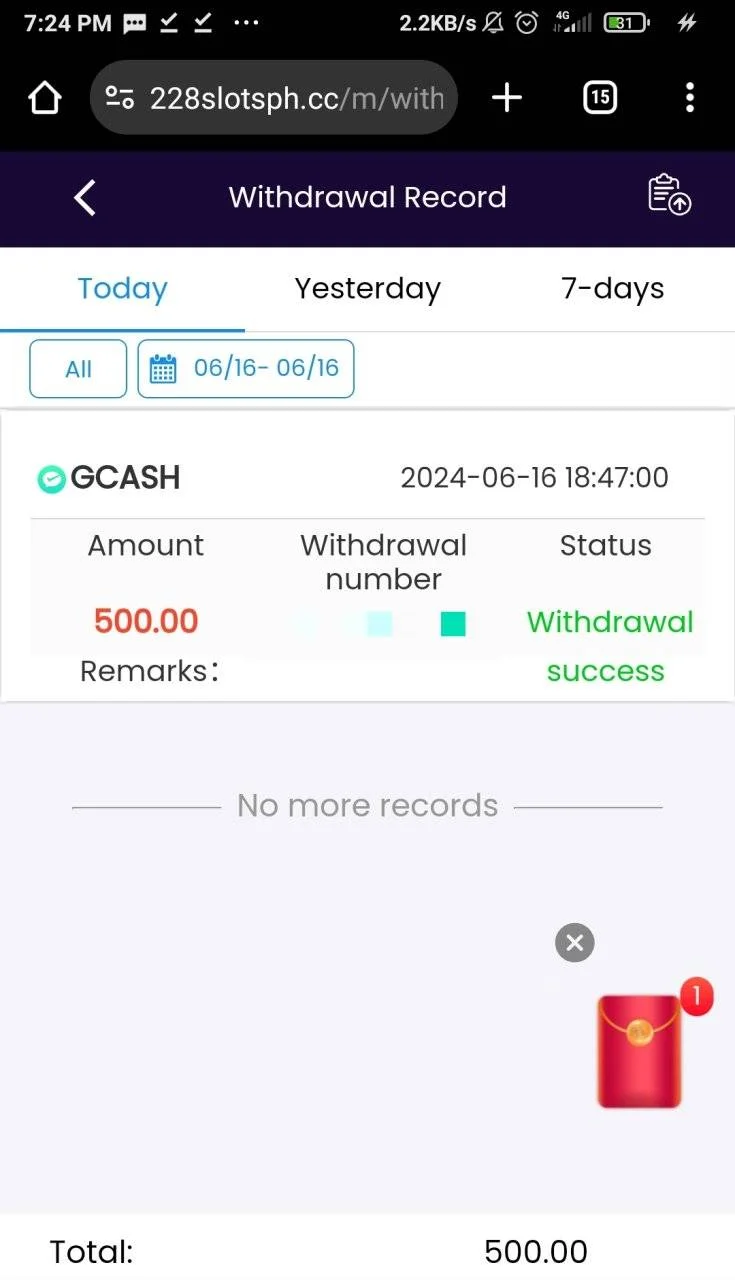
Task: Dismiss the floating red envelope
Action: coord(574,942)
